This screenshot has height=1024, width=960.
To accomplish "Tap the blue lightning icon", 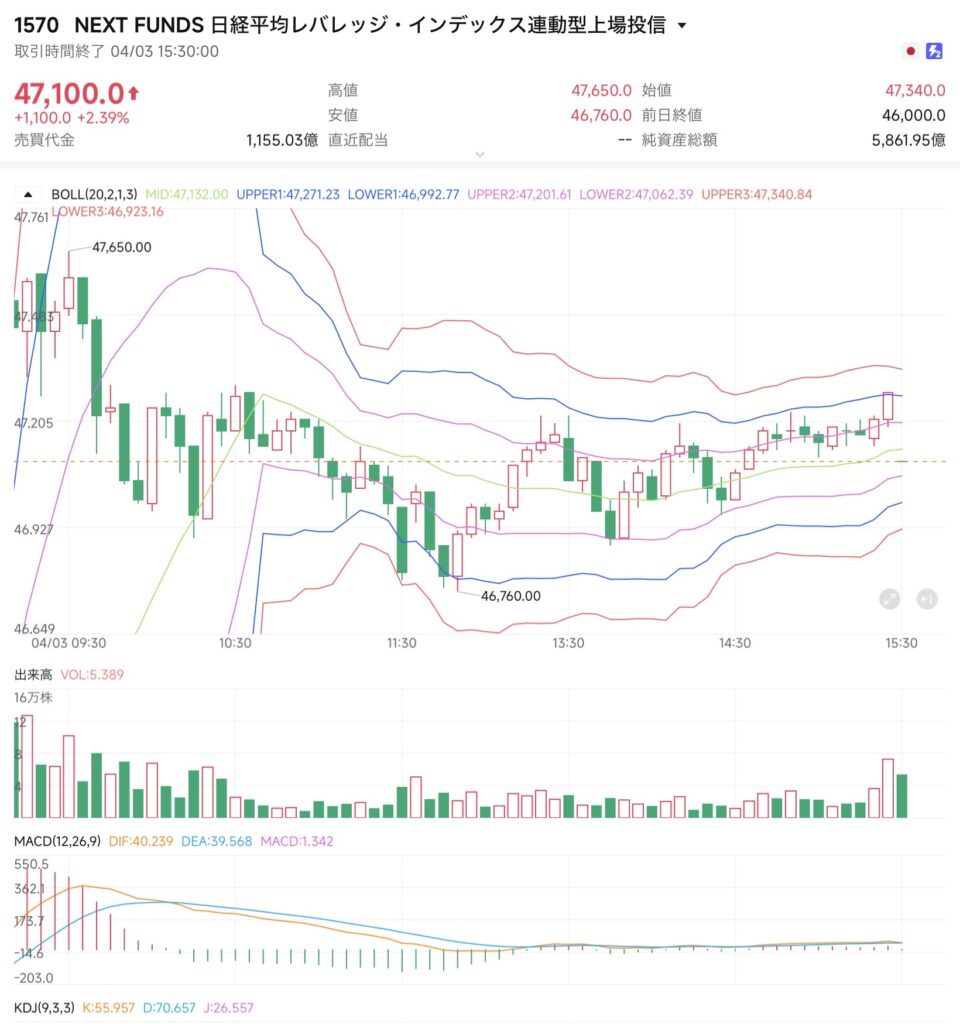I will pos(935,51).
